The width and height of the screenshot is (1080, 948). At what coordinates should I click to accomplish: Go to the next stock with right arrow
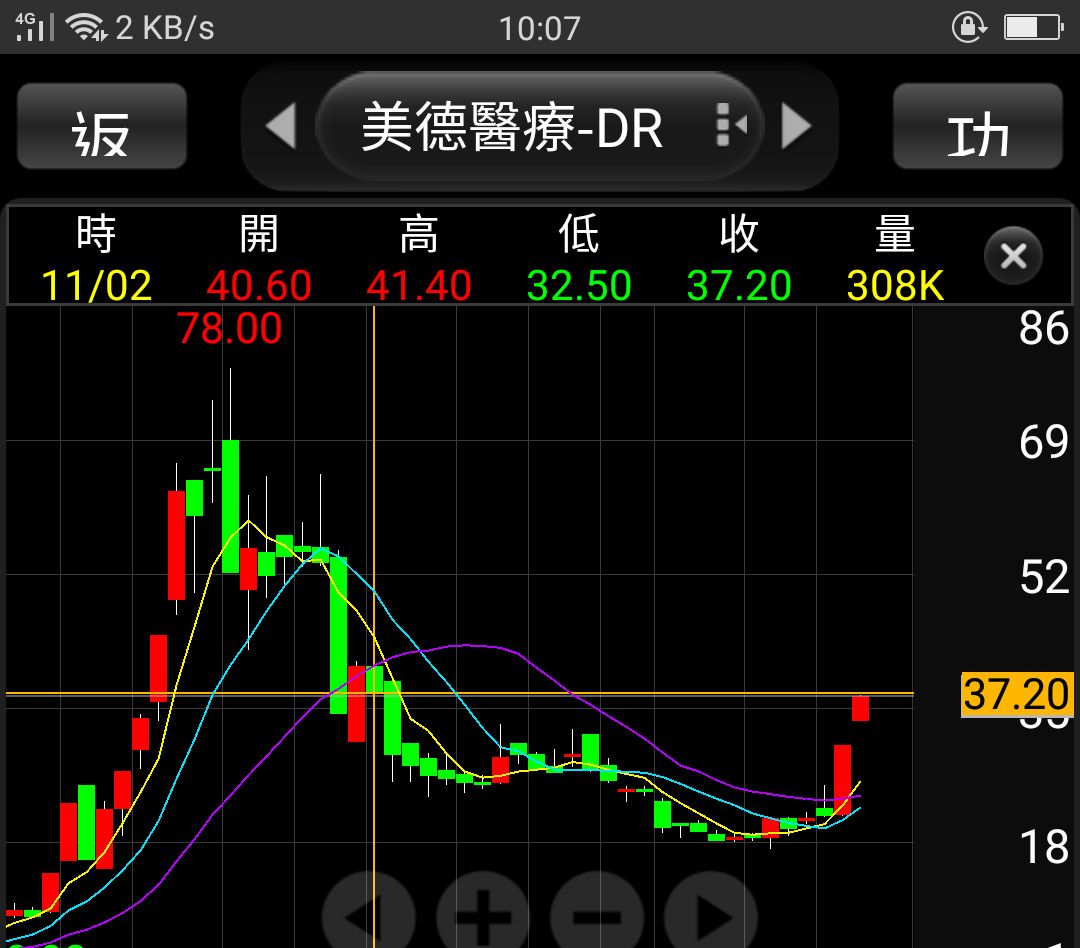point(796,127)
